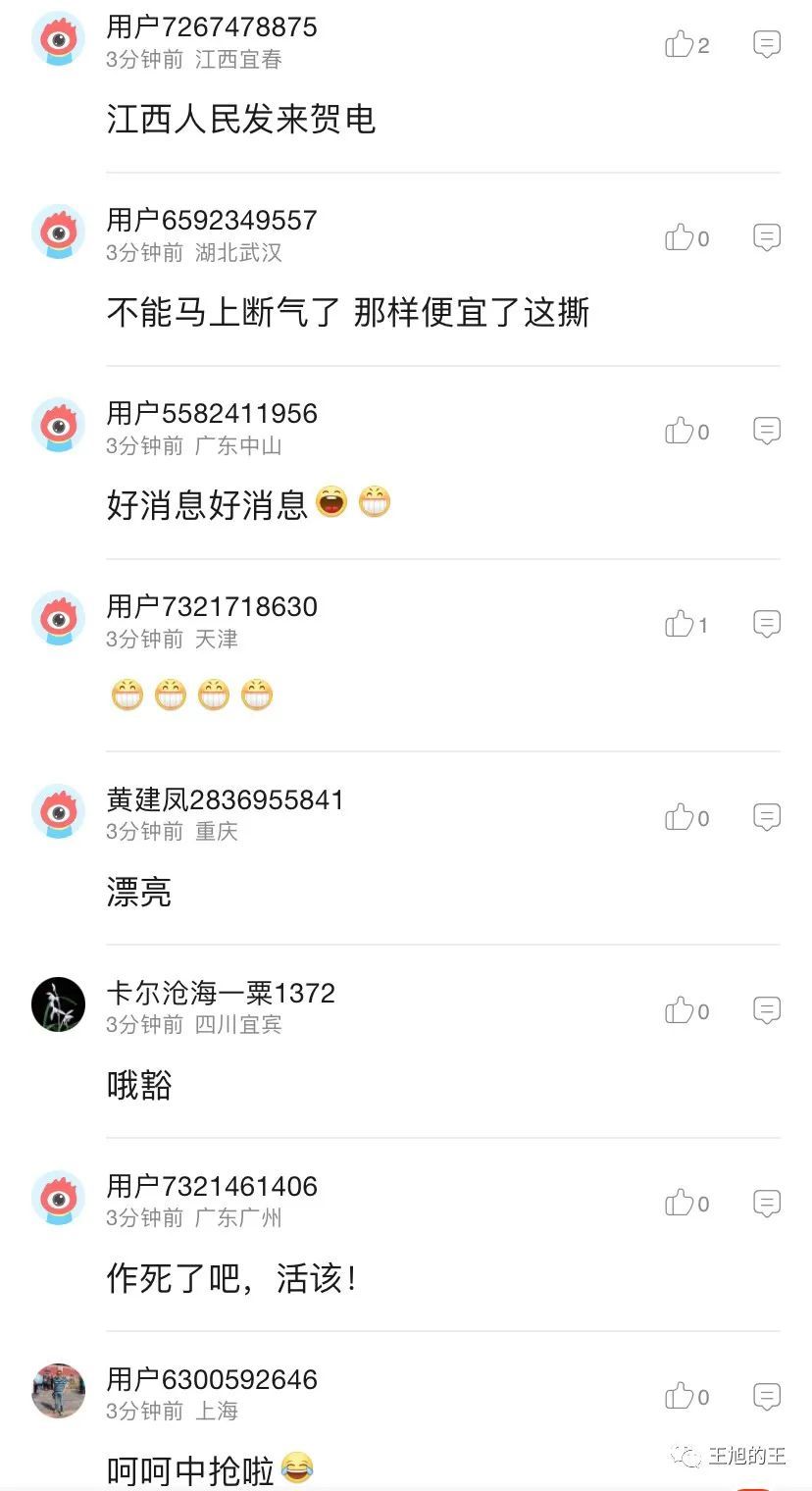812x1491 pixels.
Task: Reply to 卡尔沧海一粟1372's comment 哦豁
Action: point(767,1010)
